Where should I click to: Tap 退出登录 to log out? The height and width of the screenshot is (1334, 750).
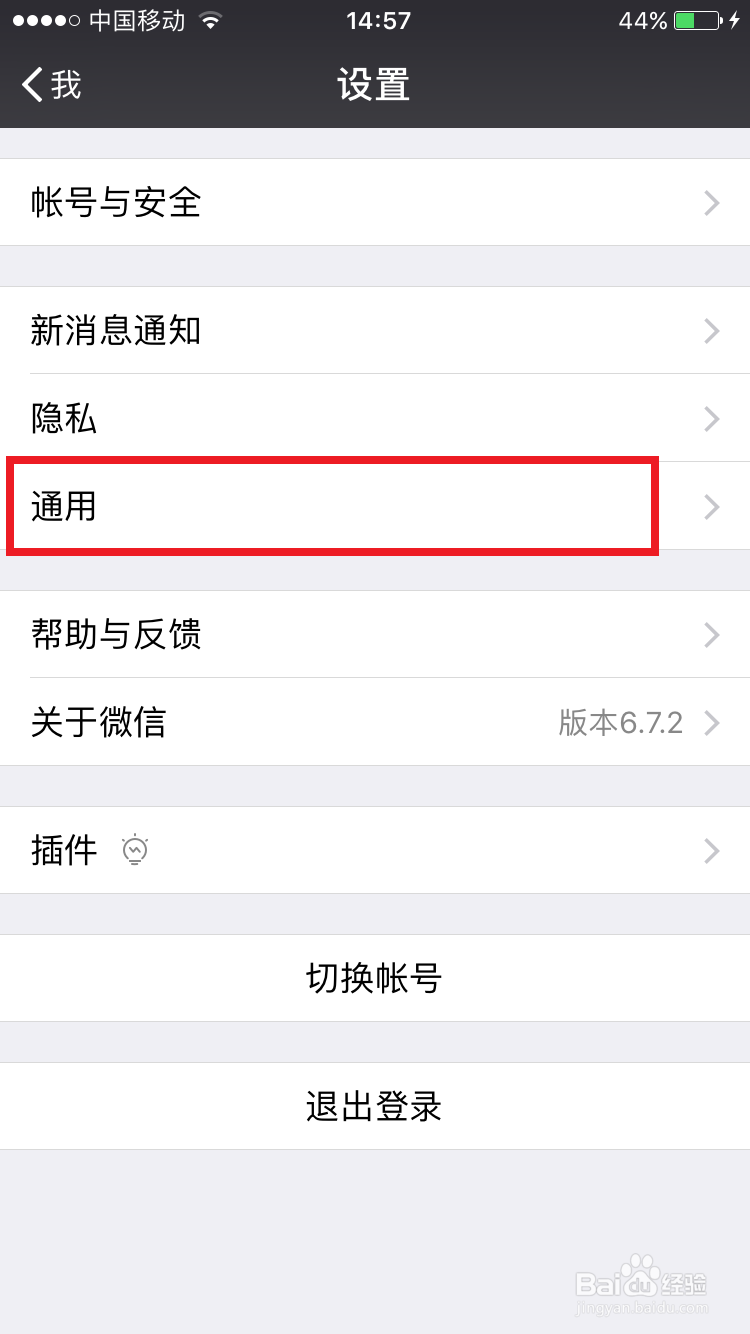tap(375, 1106)
